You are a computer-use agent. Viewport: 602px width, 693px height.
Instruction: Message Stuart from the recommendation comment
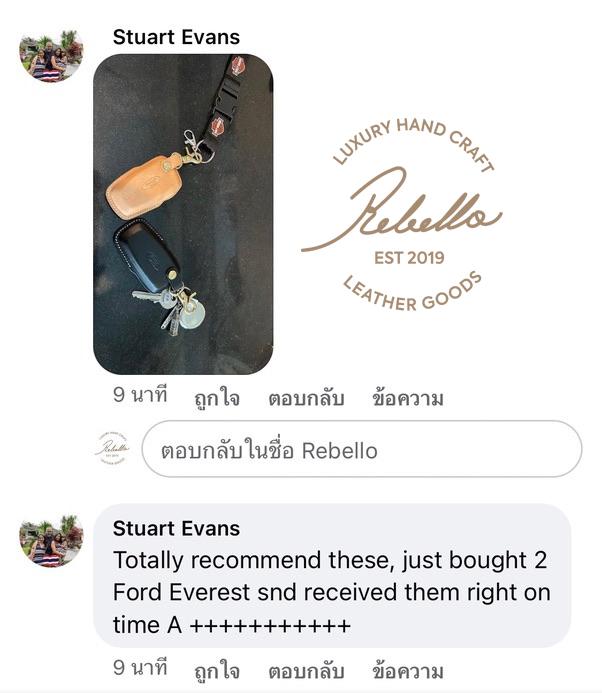click(407, 670)
